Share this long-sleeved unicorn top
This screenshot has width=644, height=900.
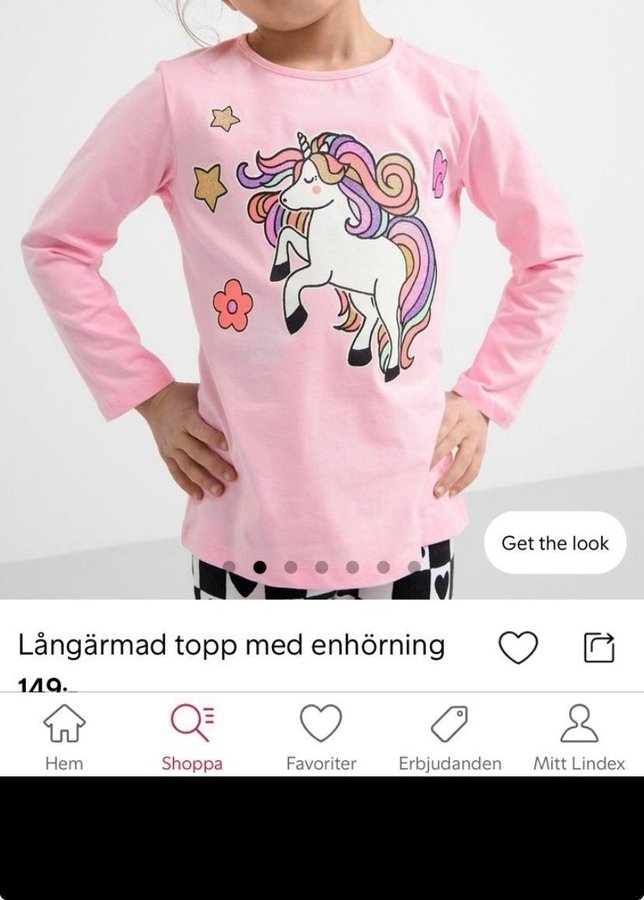tap(598, 648)
